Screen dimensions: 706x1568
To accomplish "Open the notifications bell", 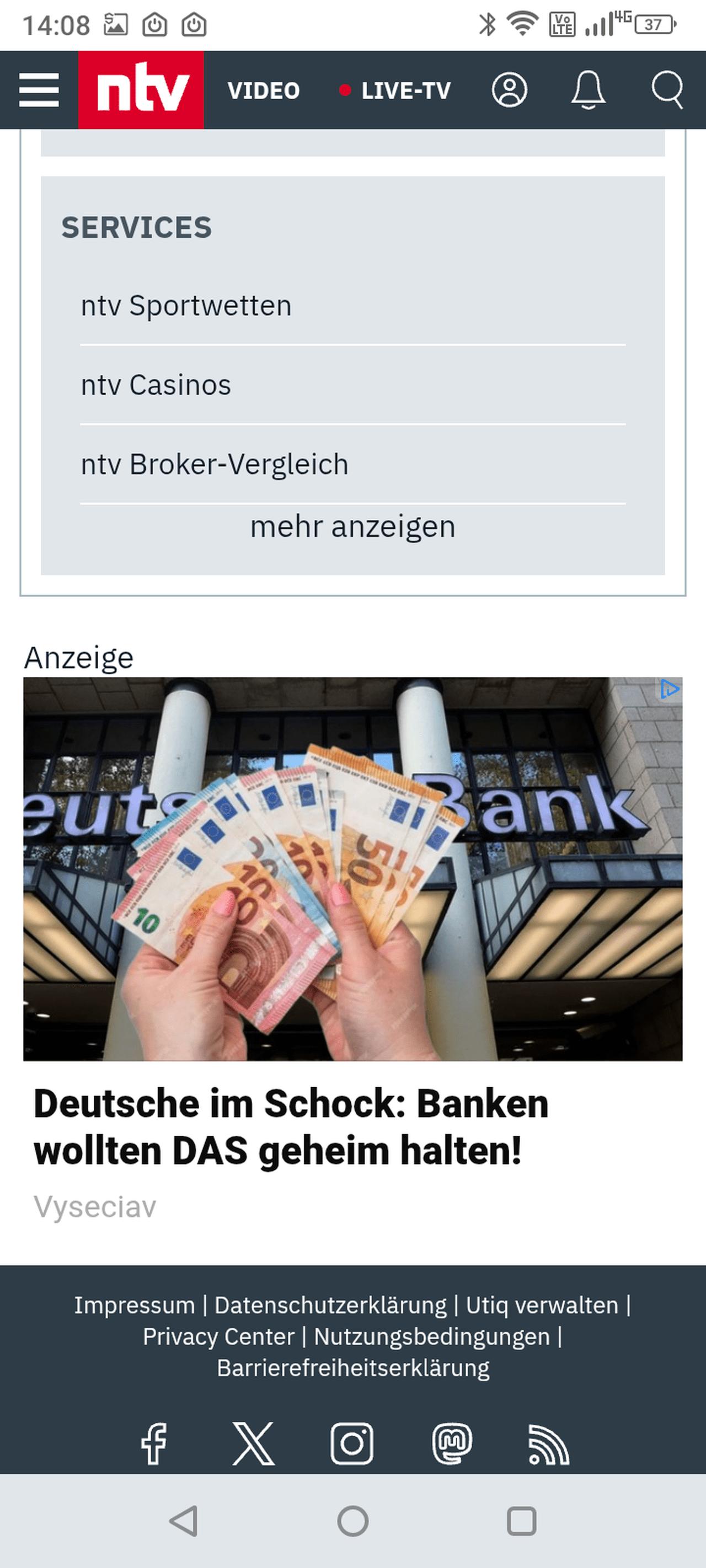I will pos(588,90).
